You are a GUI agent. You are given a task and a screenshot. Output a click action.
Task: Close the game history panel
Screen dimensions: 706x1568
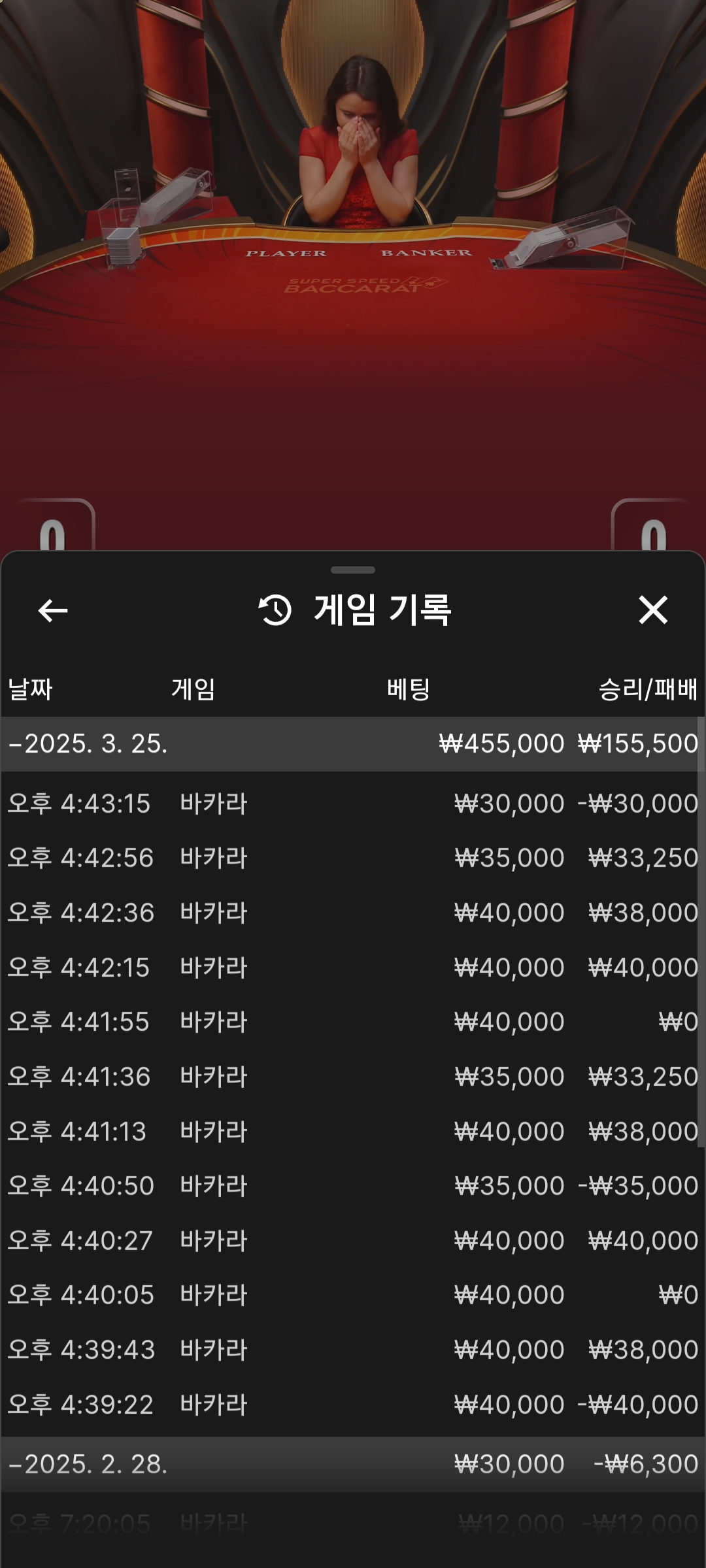pyautogui.click(x=652, y=610)
